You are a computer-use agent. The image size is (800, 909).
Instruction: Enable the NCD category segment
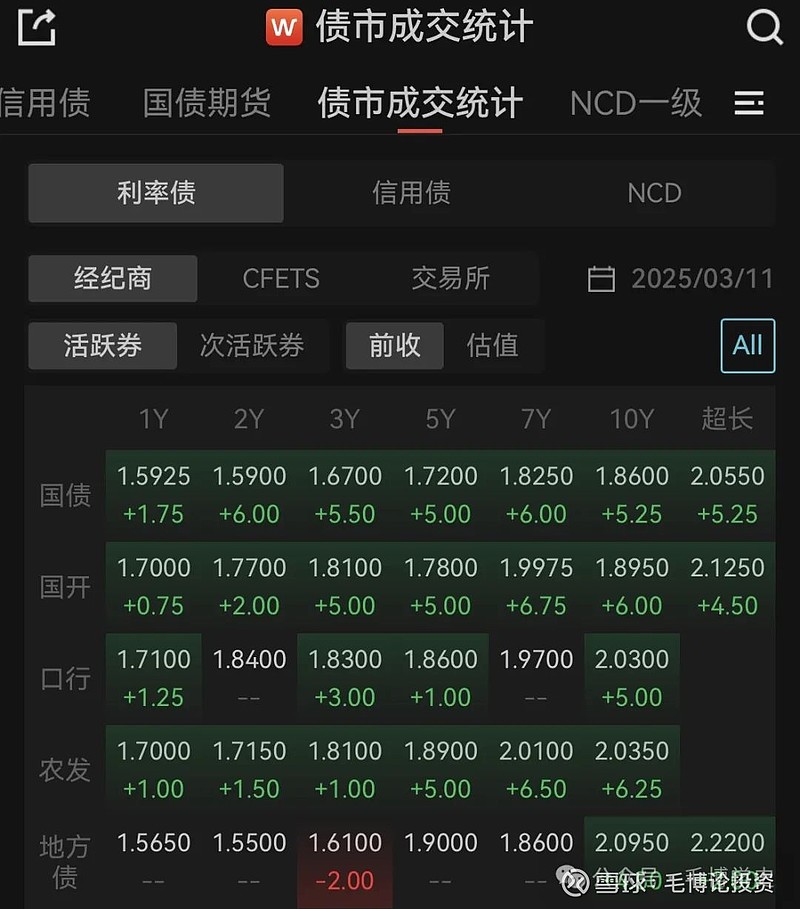coord(654,193)
